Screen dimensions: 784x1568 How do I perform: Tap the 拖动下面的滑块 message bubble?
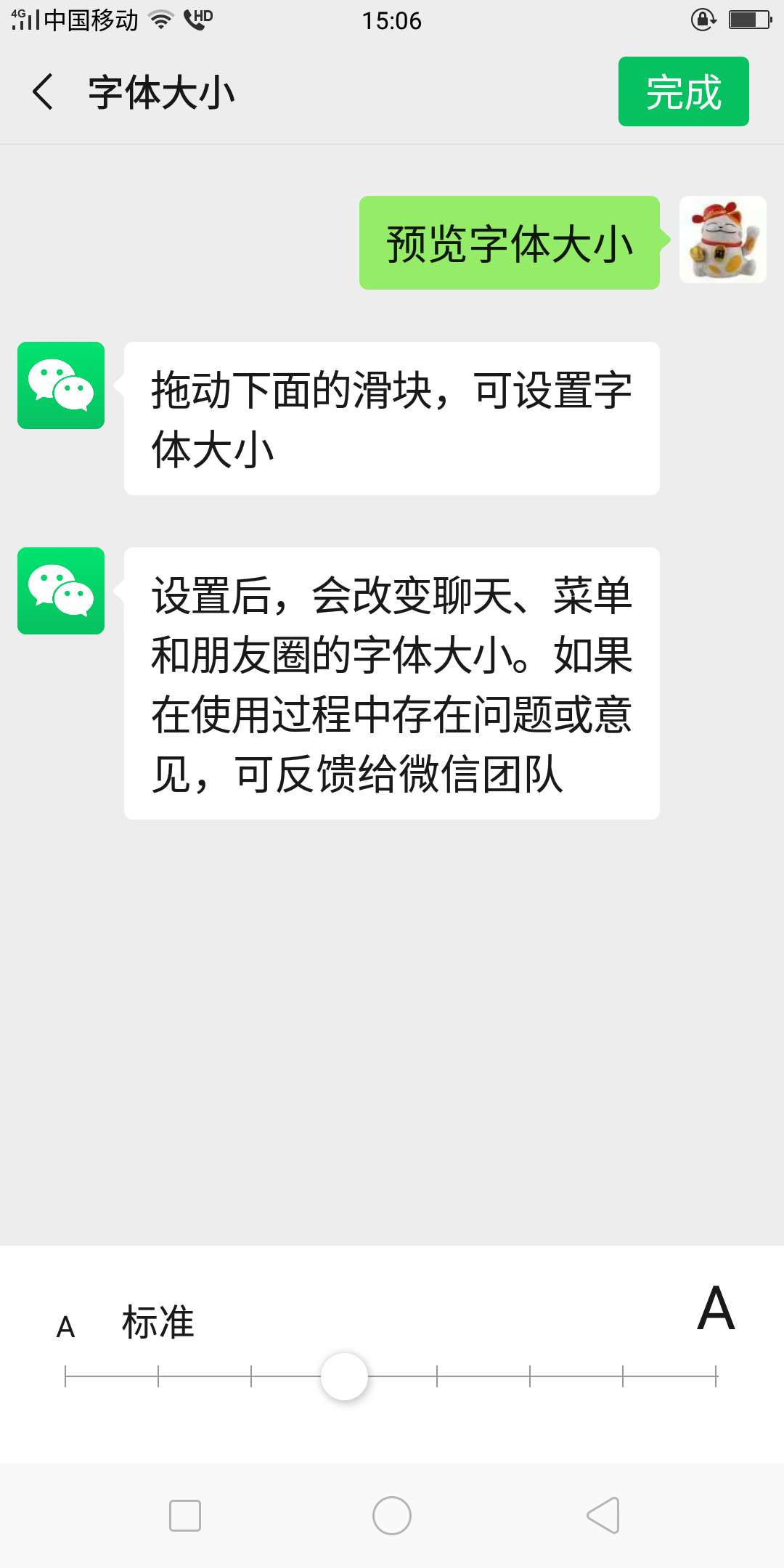(392, 417)
